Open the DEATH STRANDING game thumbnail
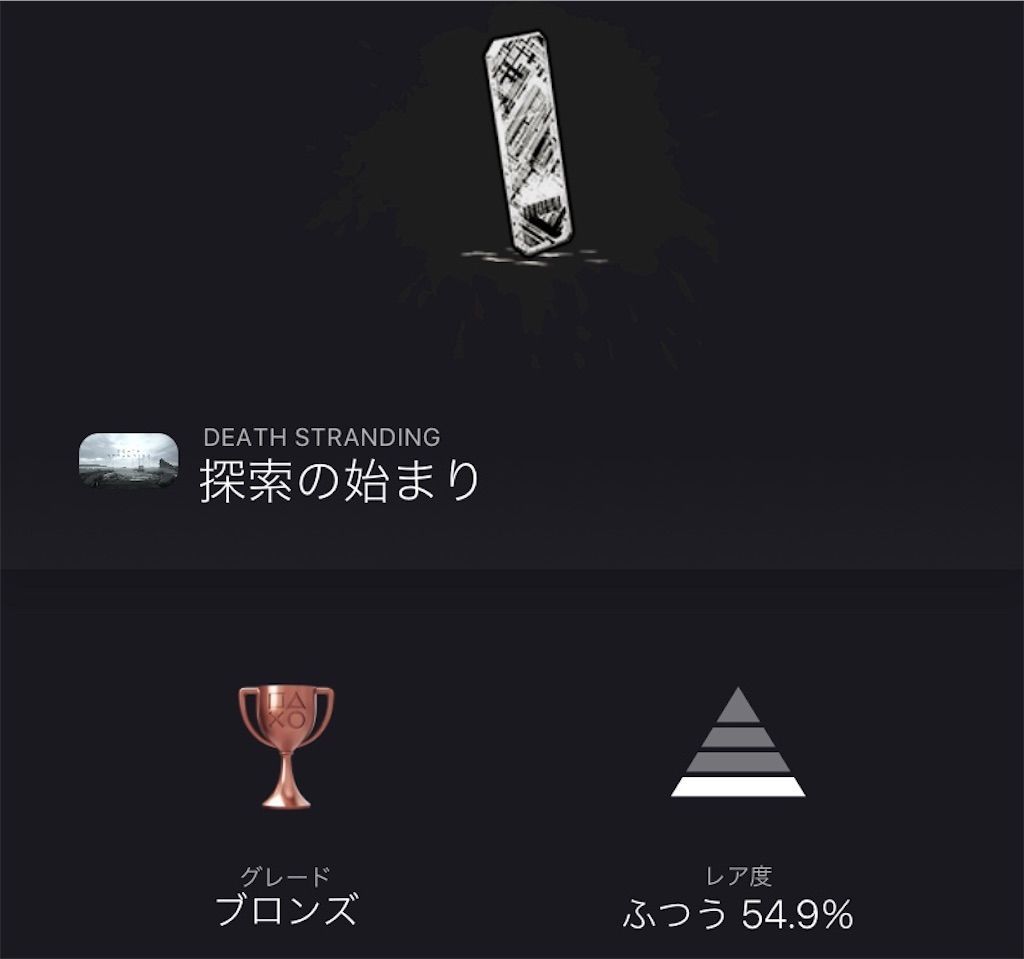 [129, 459]
